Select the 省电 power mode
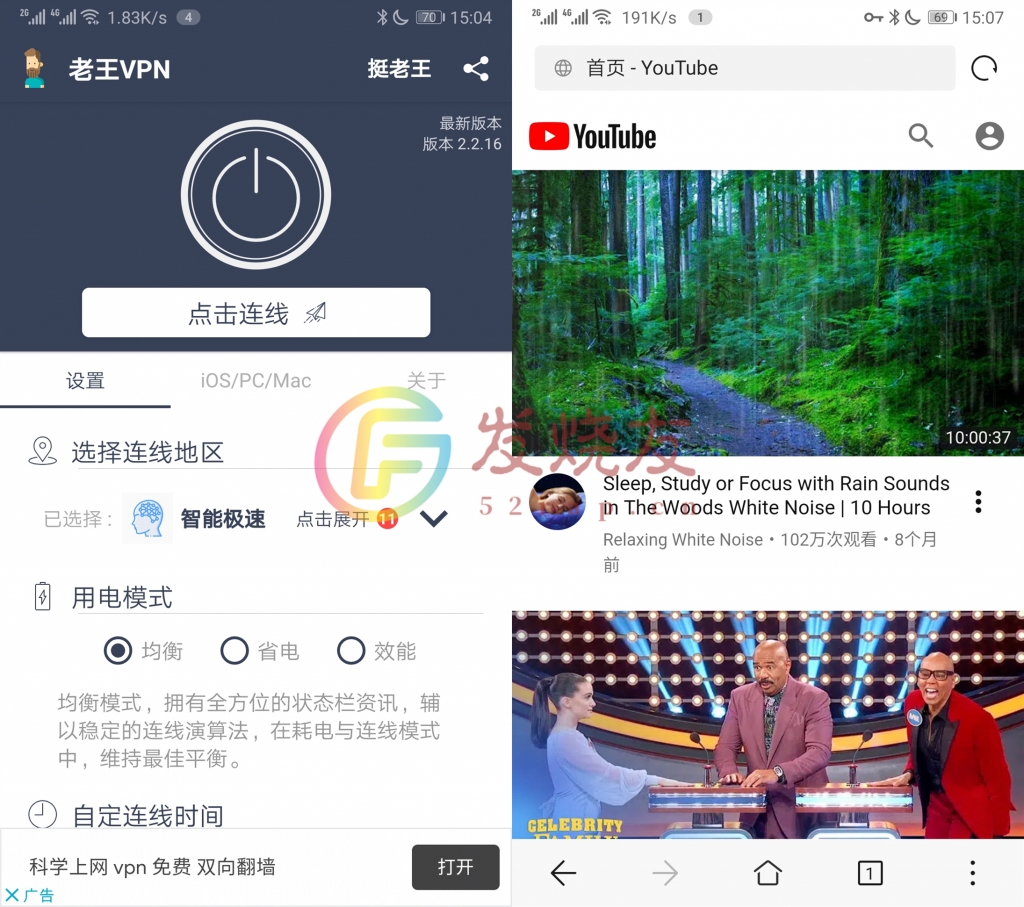 pos(235,651)
